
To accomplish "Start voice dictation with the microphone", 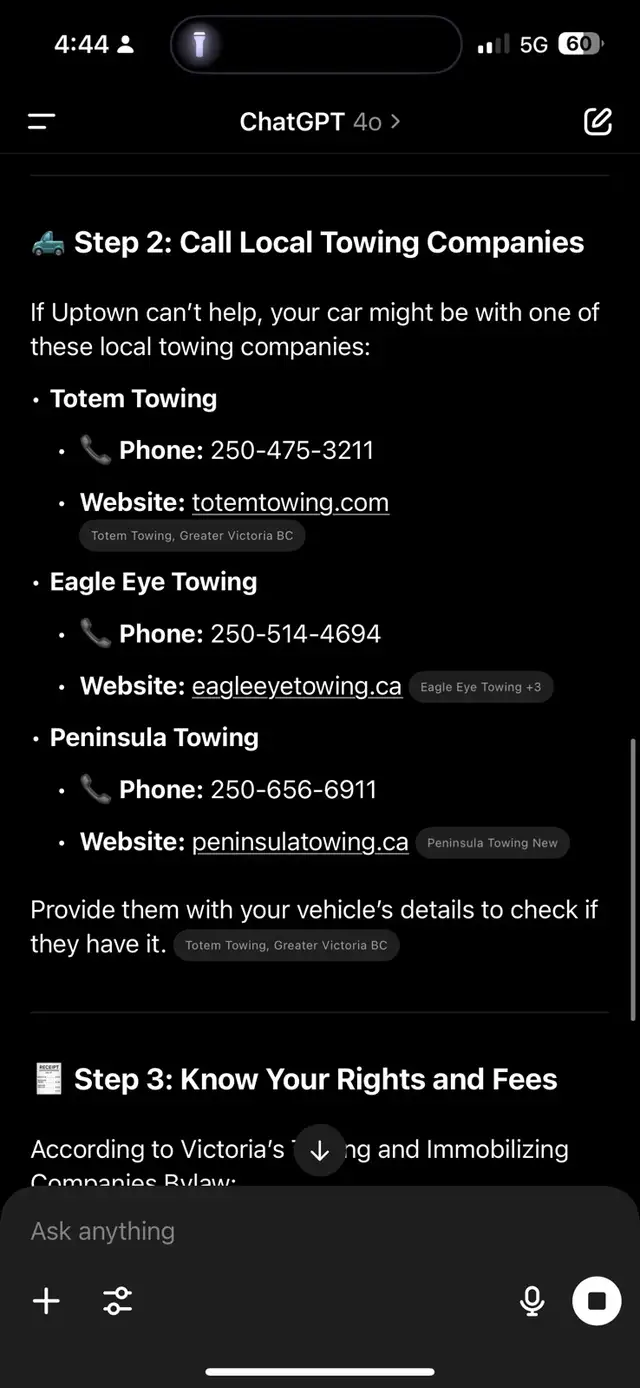I will 532,1301.
